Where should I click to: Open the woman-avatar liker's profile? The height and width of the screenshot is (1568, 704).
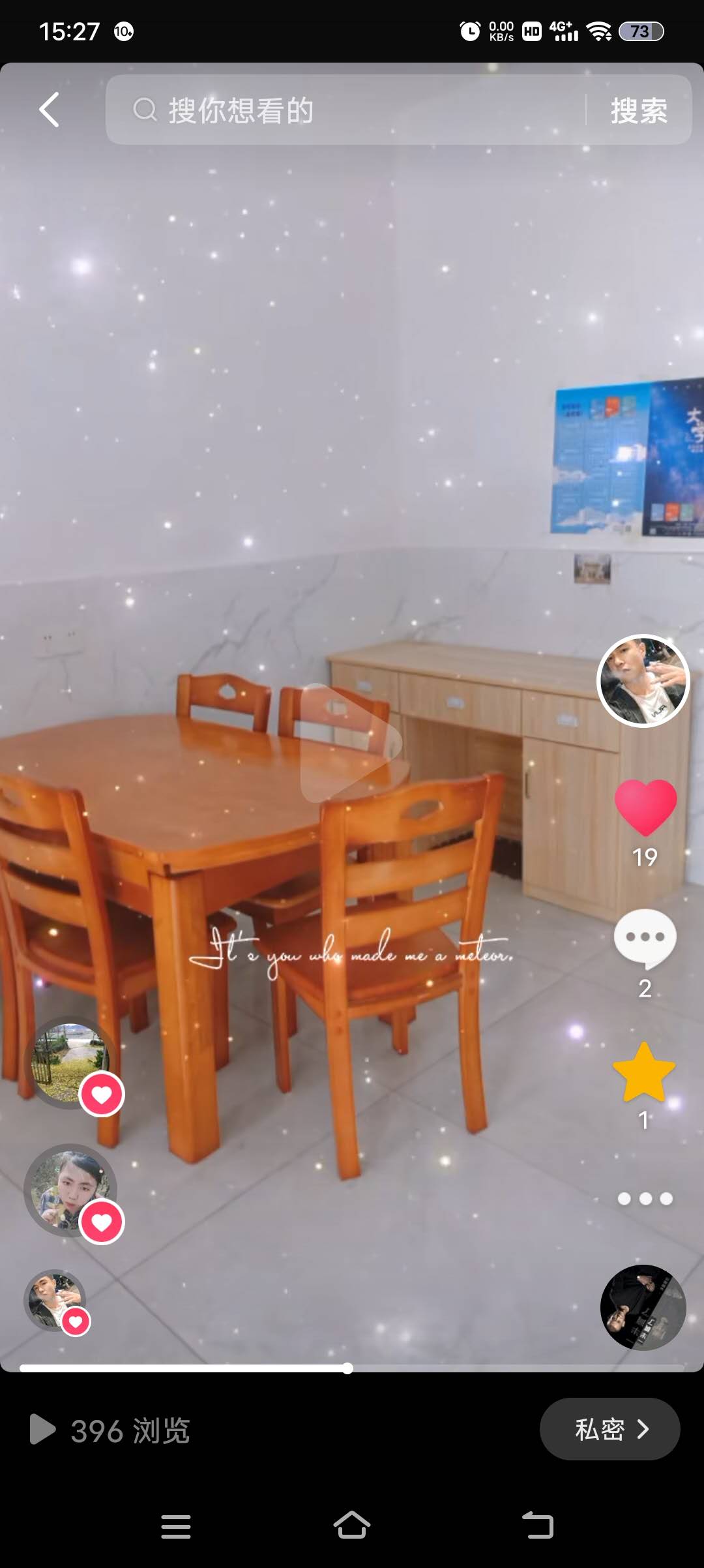(70, 1190)
